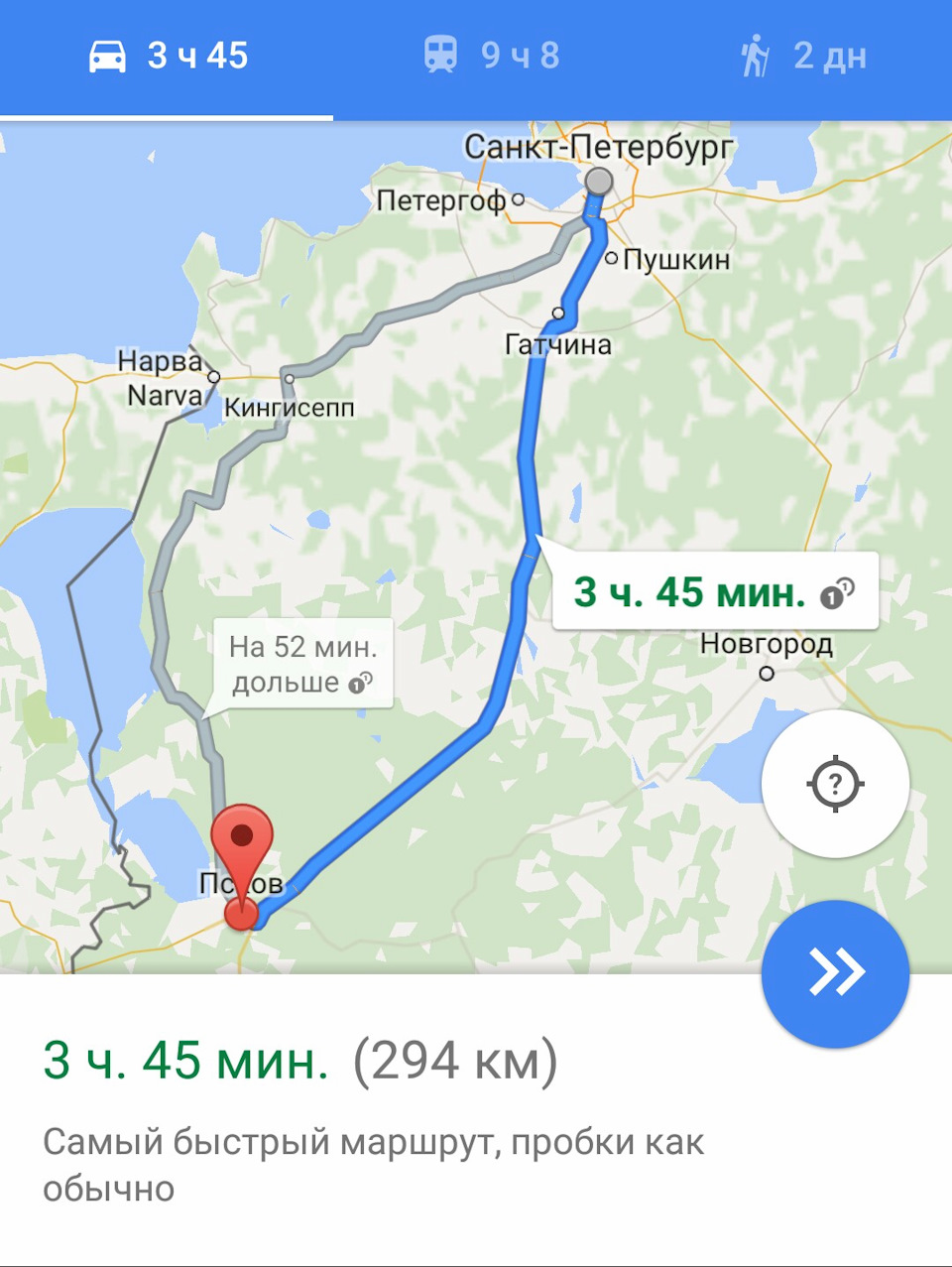Switch to the walking tab 2 дн
The image size is (952, 1267).
tap(803, 57)
